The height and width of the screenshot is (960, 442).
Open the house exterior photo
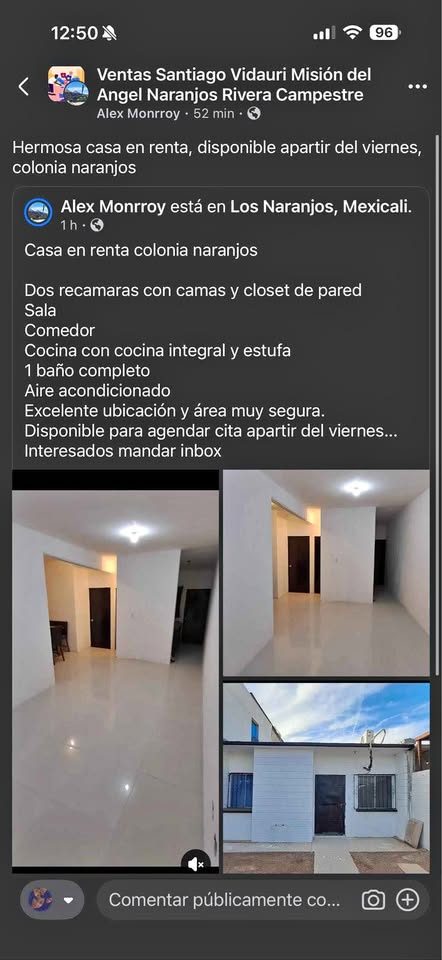326,778
